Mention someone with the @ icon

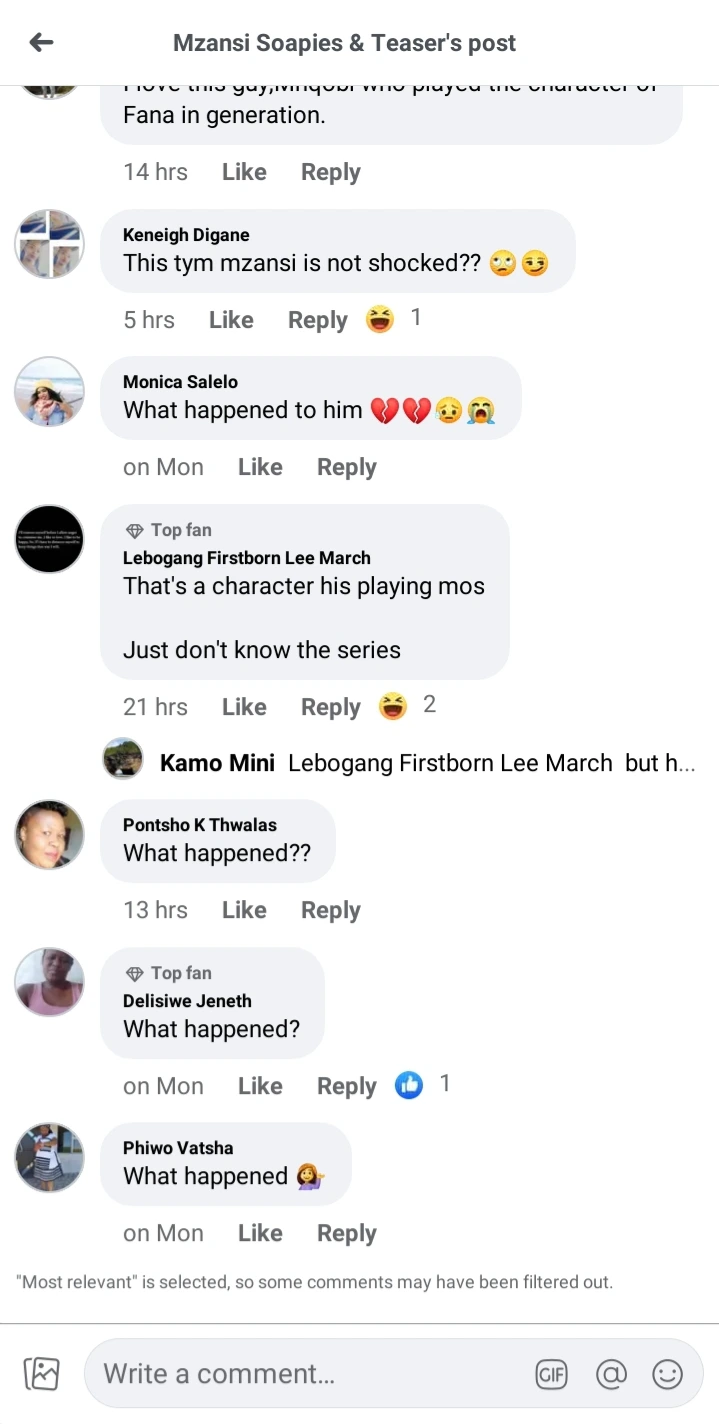(610, 1374)
